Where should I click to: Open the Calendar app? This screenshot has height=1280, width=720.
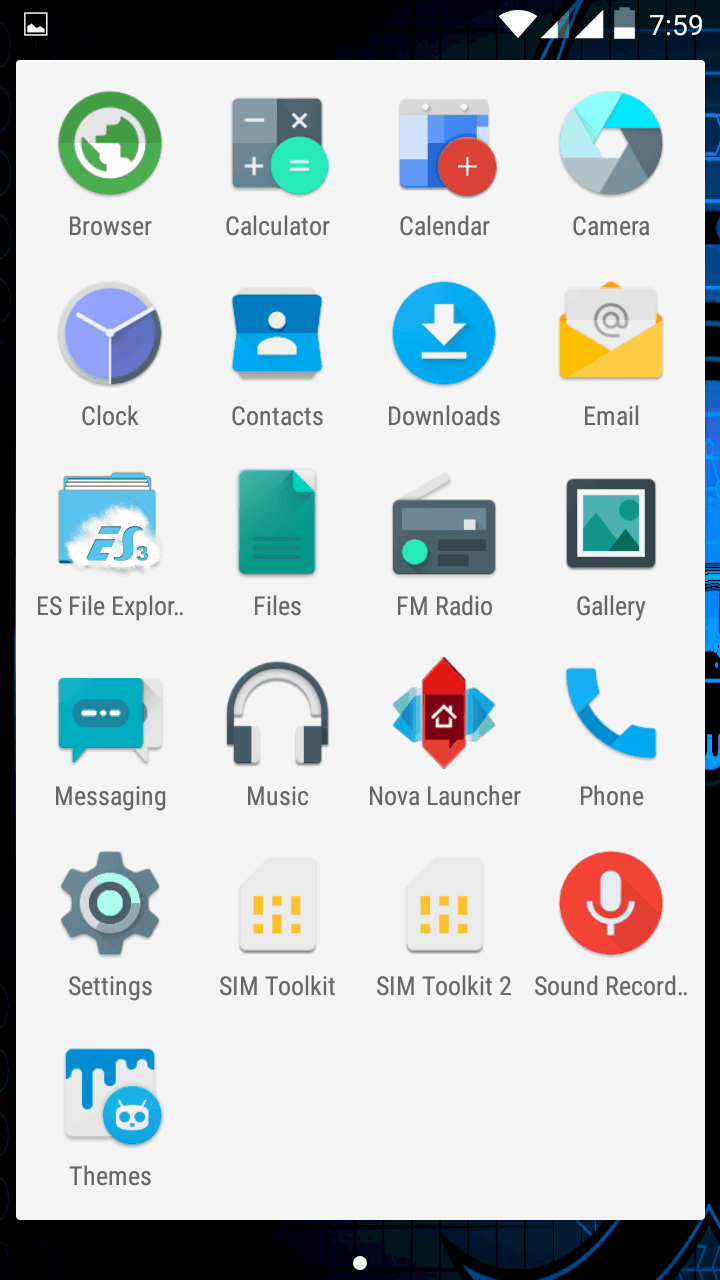coord(444,144)
